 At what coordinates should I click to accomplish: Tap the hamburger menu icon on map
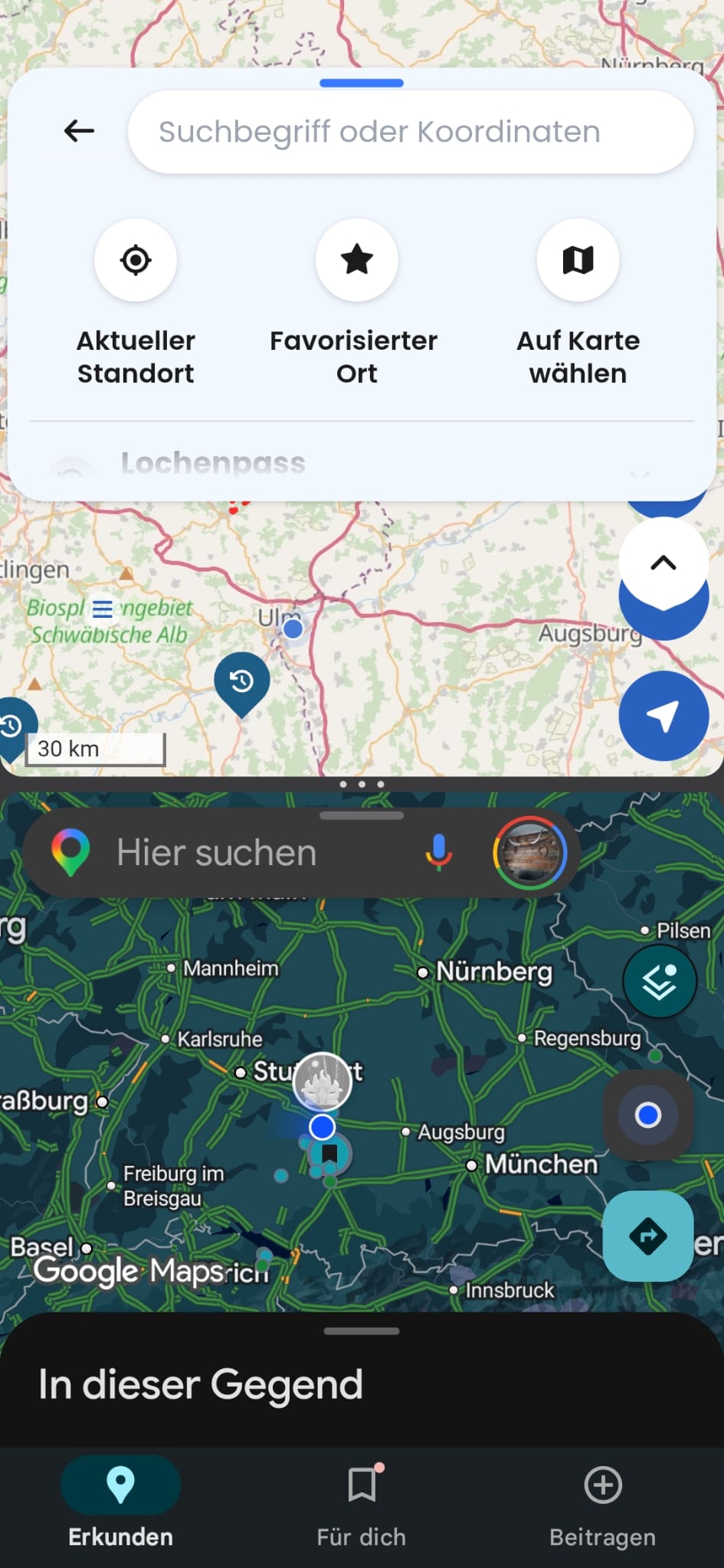pos(103,609)
